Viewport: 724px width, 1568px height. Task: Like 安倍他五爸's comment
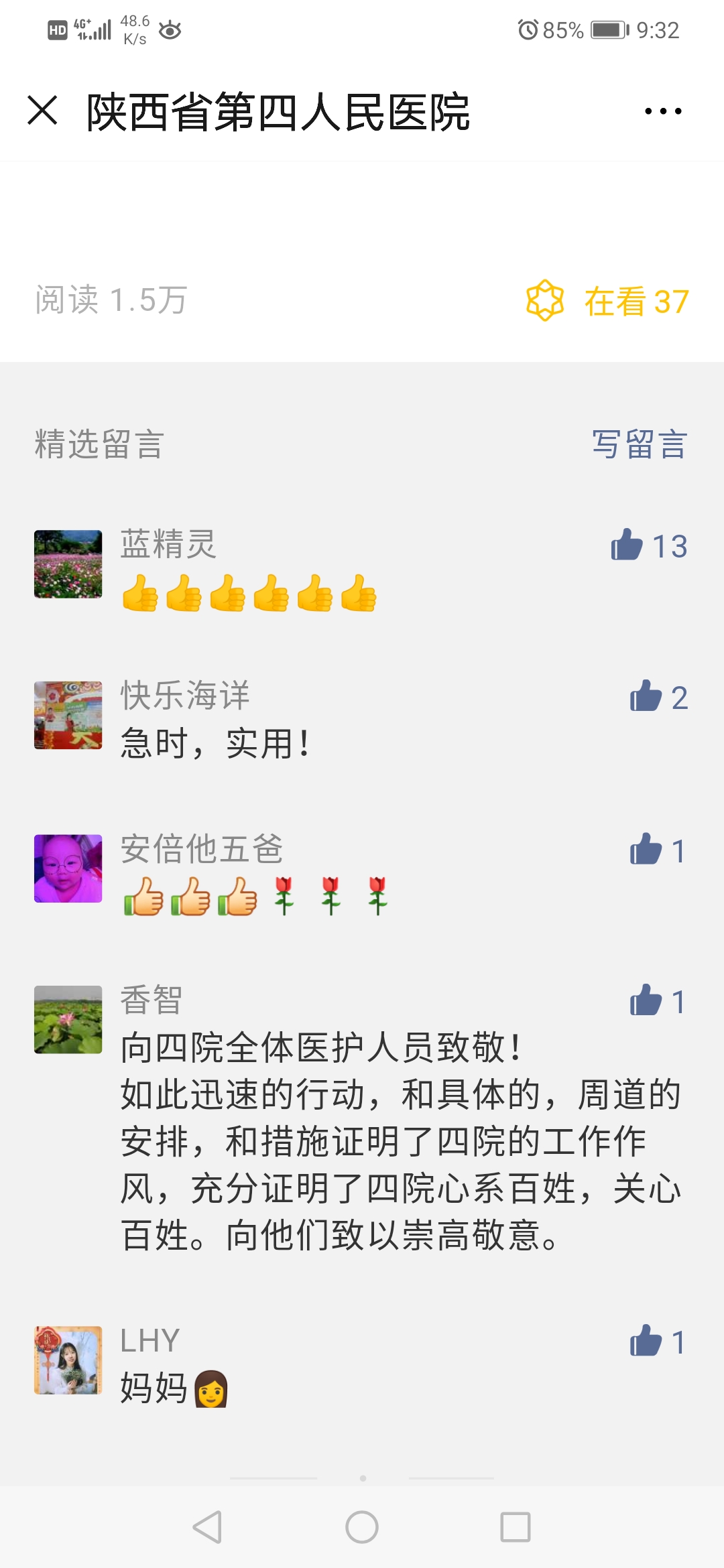click(x=646, y=850)
